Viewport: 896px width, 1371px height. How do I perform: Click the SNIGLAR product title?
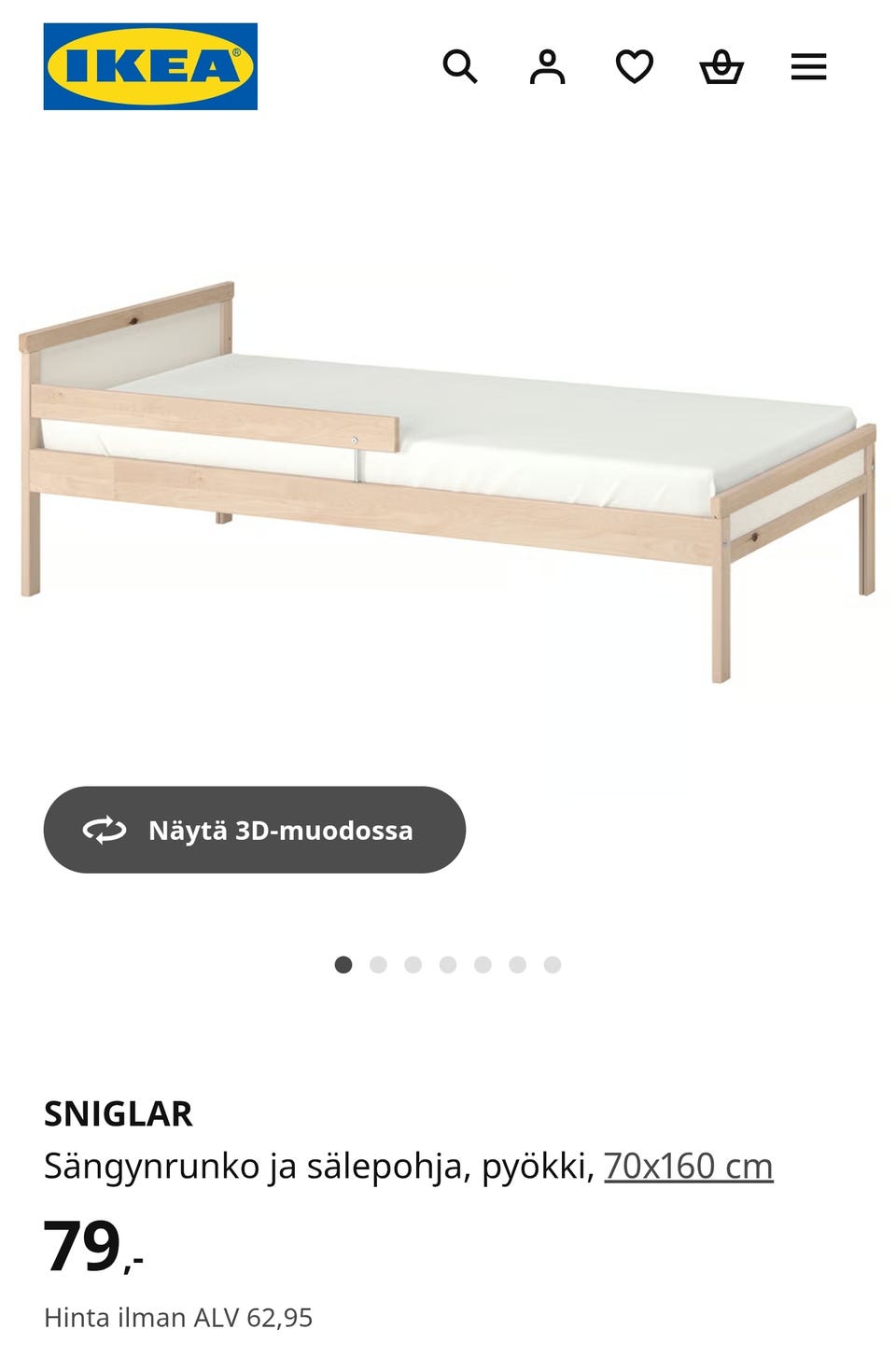(118, 1113)
